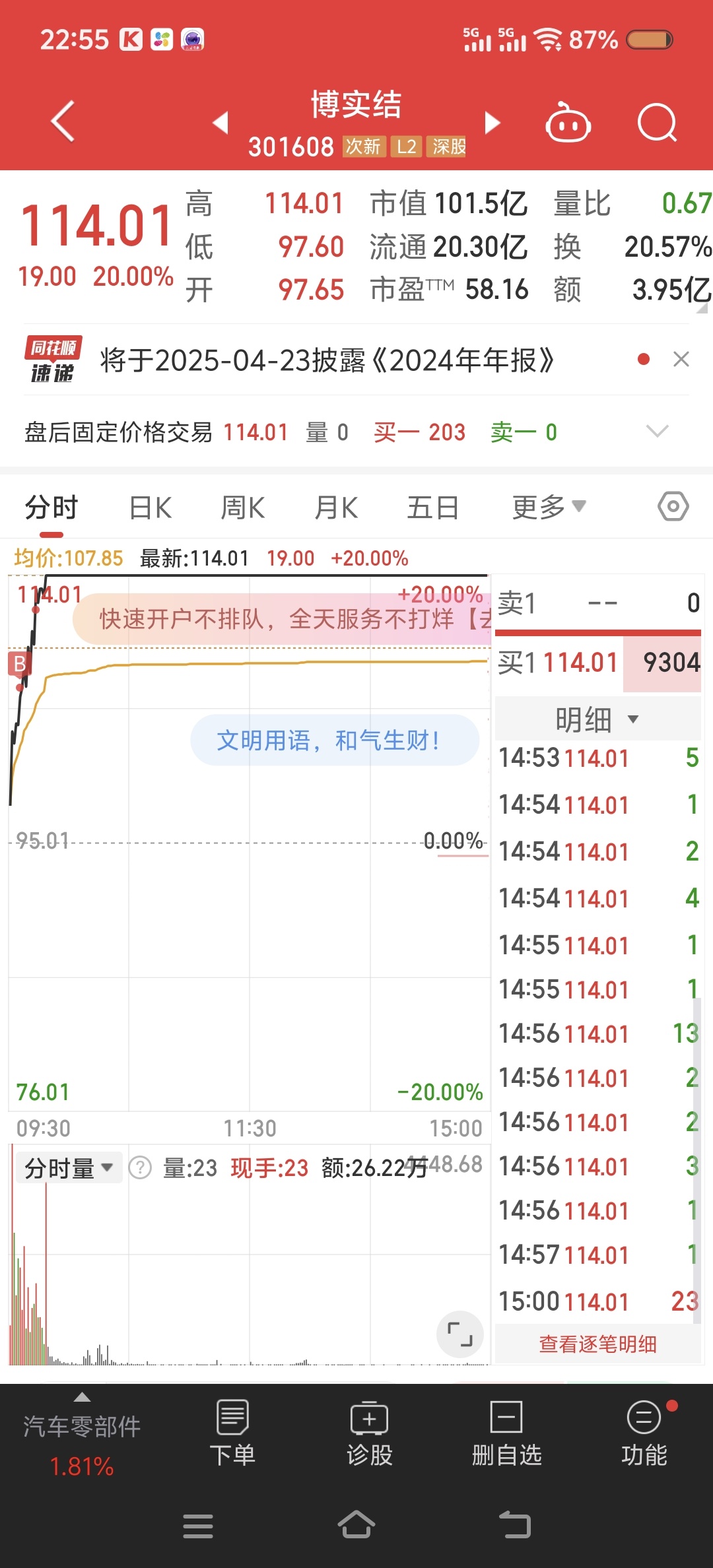Viewport: 713px width, 1568px height.
Task: Switch to the 月K tab
Action: point(336,508)
